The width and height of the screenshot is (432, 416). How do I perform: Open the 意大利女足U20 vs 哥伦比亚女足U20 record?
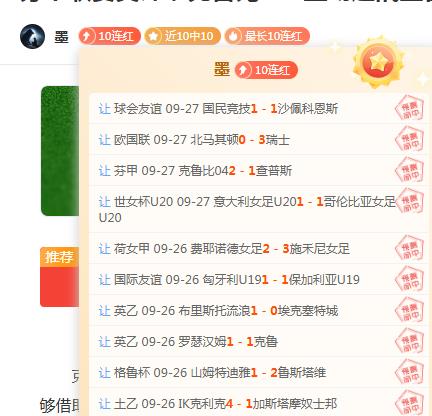coord(259,210)
